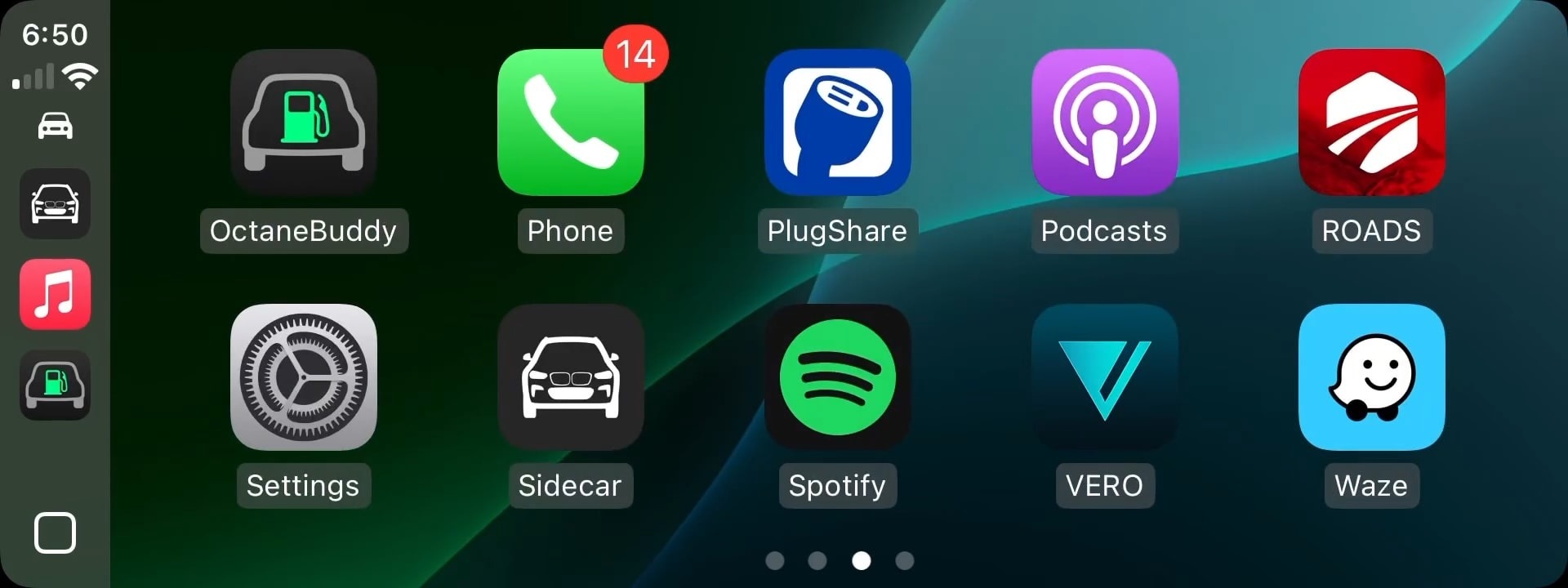Start the Podcasts app
1568x588 pixels.
1104,122
